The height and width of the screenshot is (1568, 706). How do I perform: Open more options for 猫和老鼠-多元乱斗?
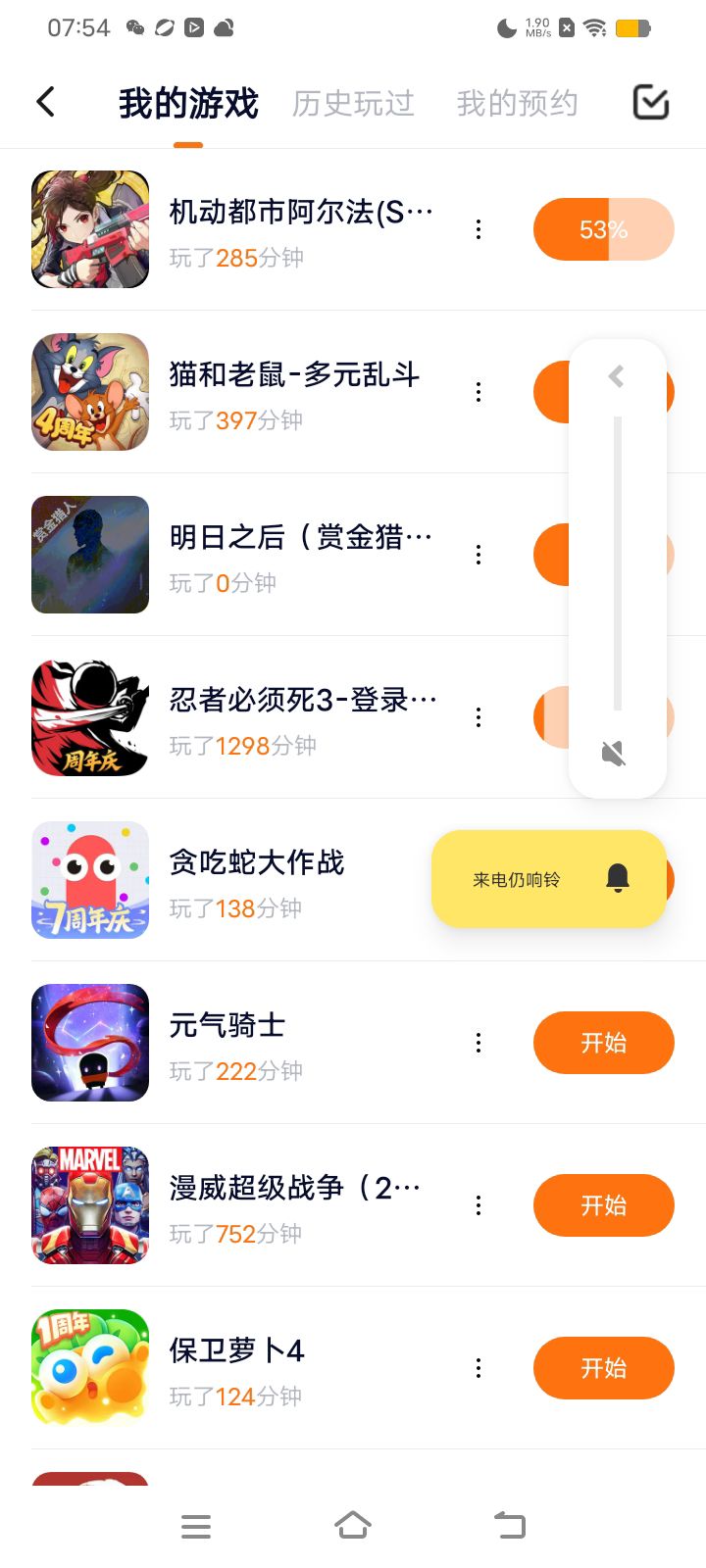[479, 392]
